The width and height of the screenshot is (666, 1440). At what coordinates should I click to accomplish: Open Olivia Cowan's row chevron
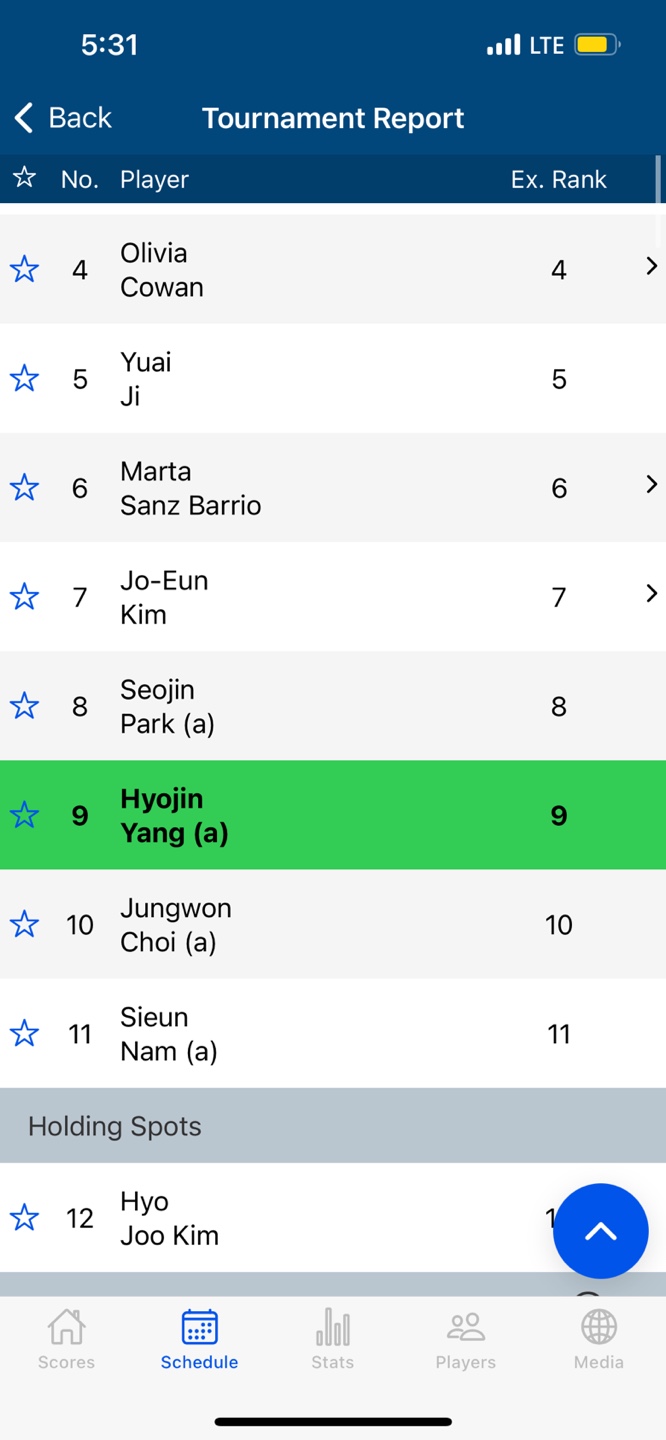pyautogui.click(x=651, y=266)
